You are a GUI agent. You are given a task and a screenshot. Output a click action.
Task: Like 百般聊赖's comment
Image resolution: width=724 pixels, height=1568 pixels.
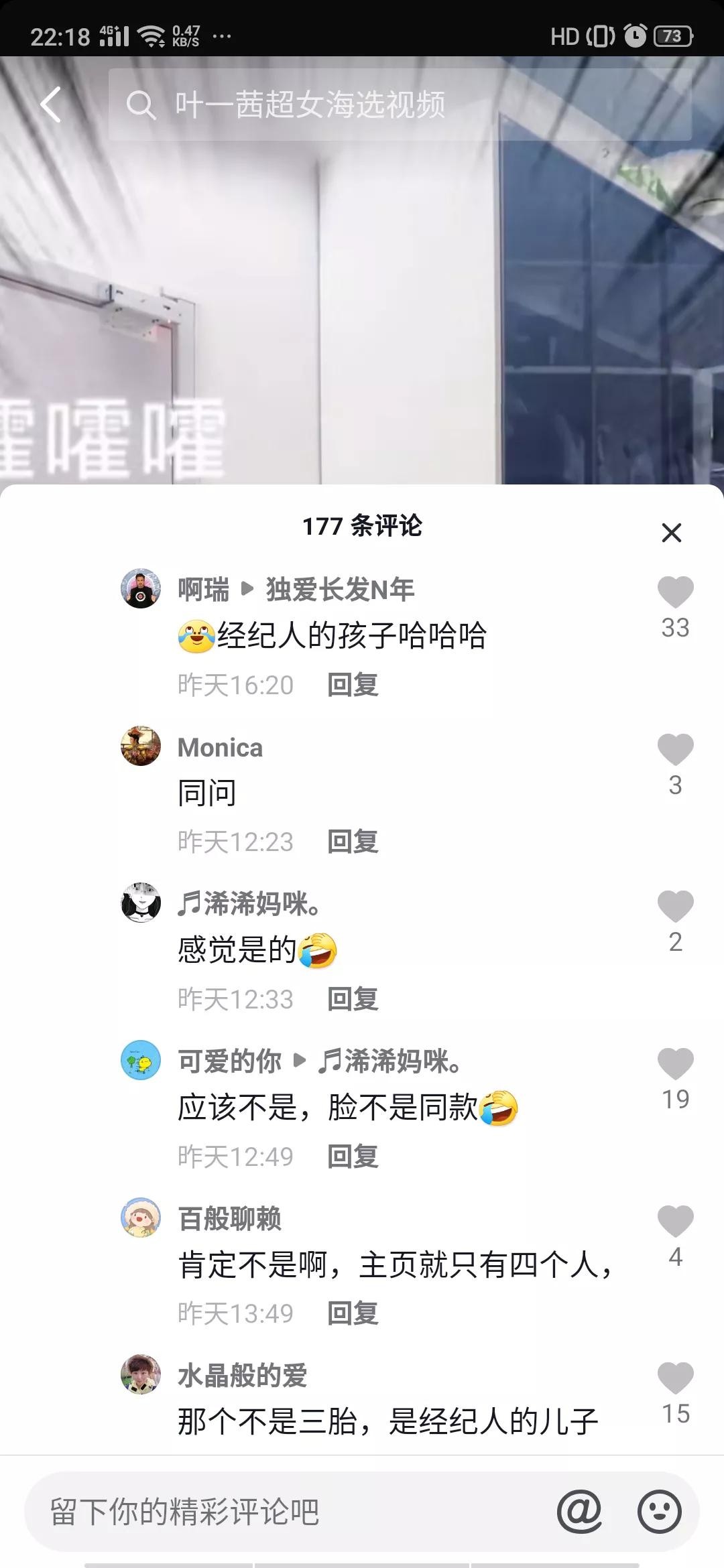[x=675, y=1221]
